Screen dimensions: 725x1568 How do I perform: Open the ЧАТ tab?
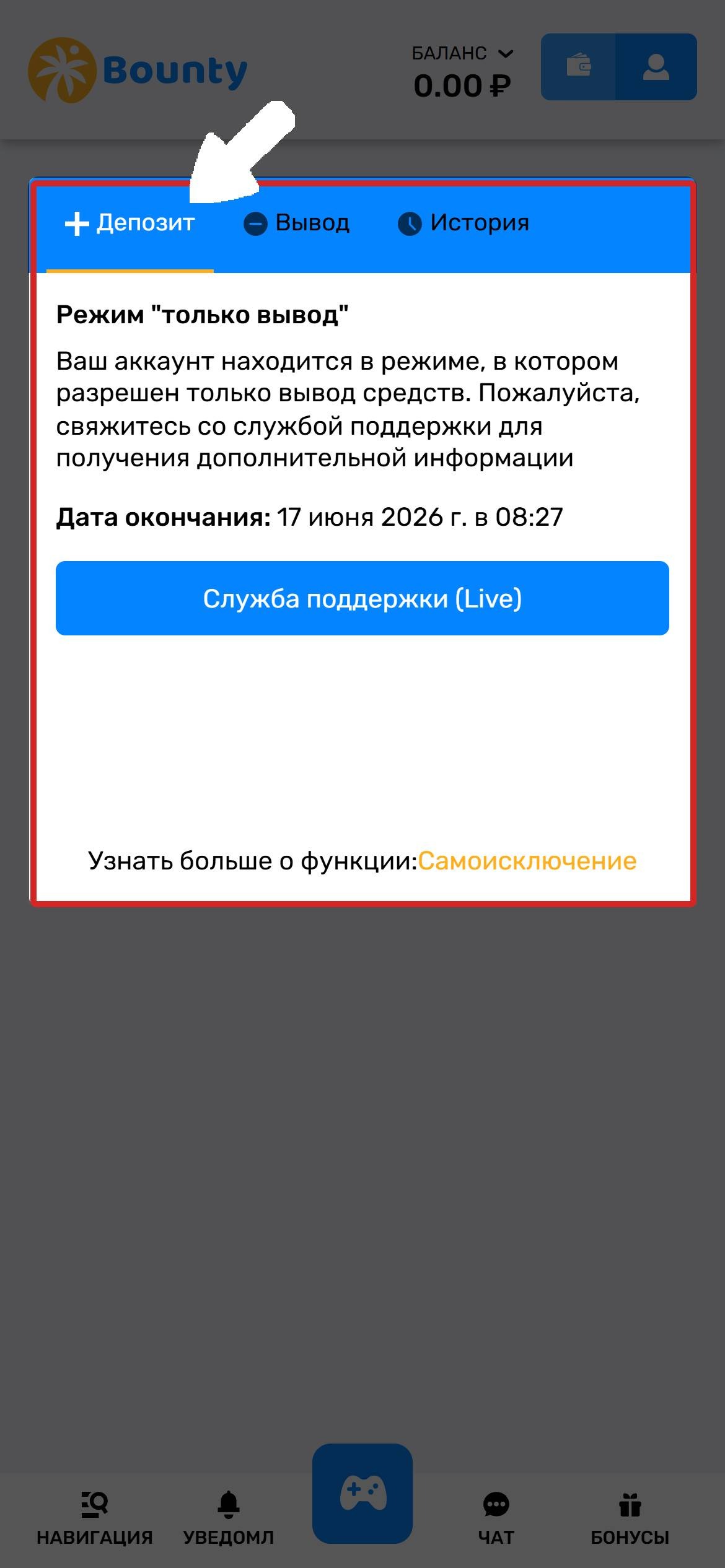tap(496, 1518)
